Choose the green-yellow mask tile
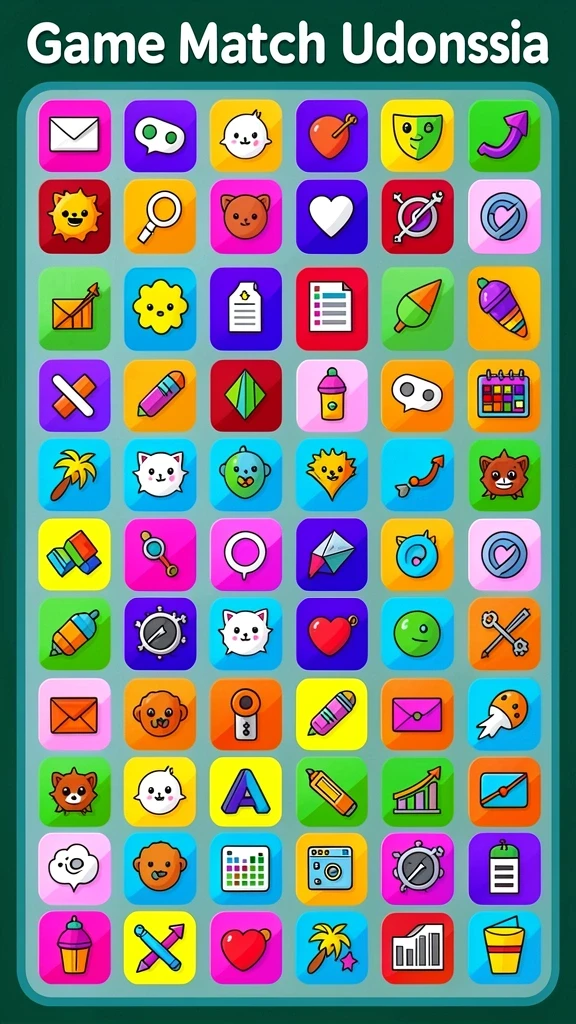Screen dimensions: 576x1024 [x=417, y=136]
